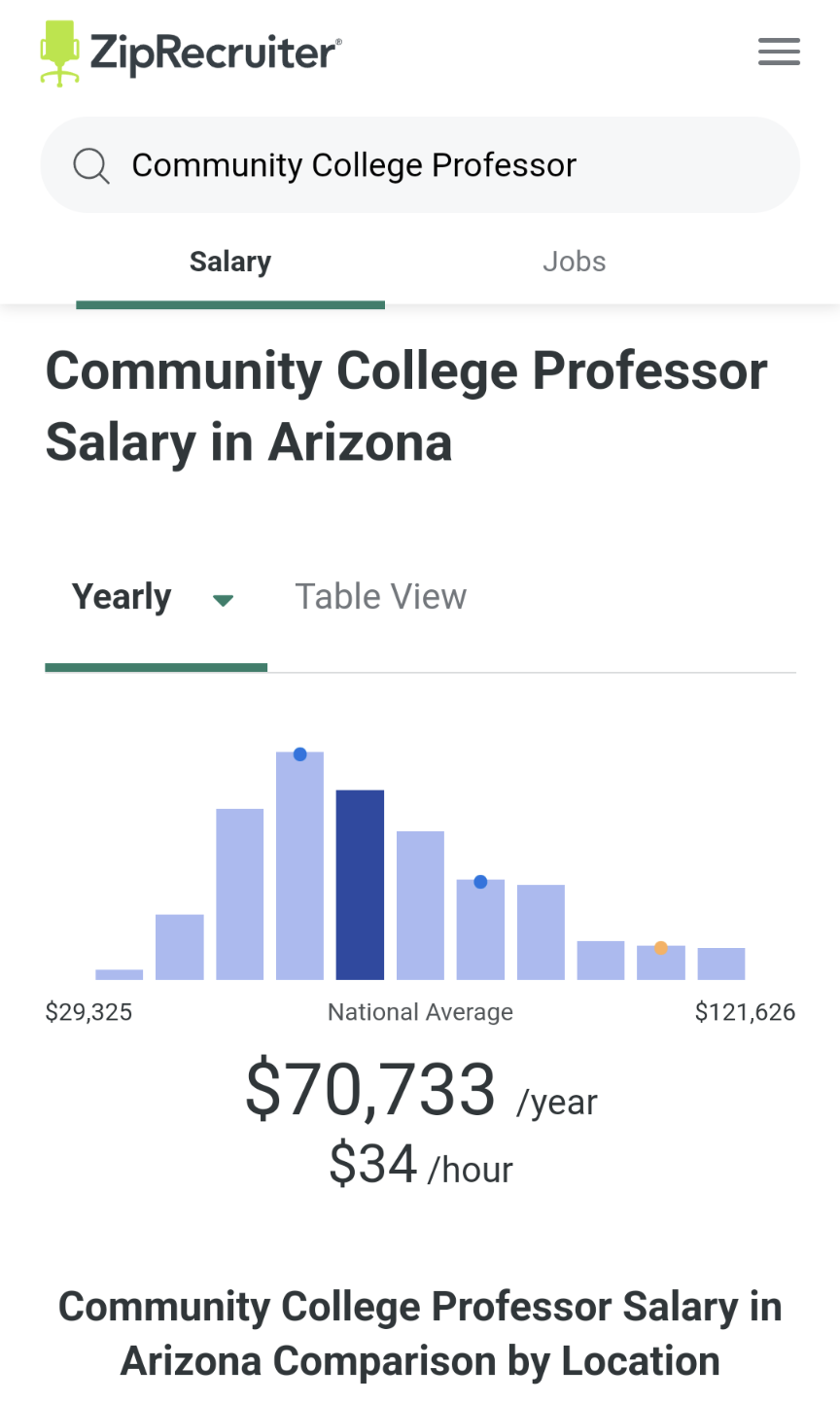The image size is (840, 1403).
Task: Switch to Table View
Action: tap(380, 597)
